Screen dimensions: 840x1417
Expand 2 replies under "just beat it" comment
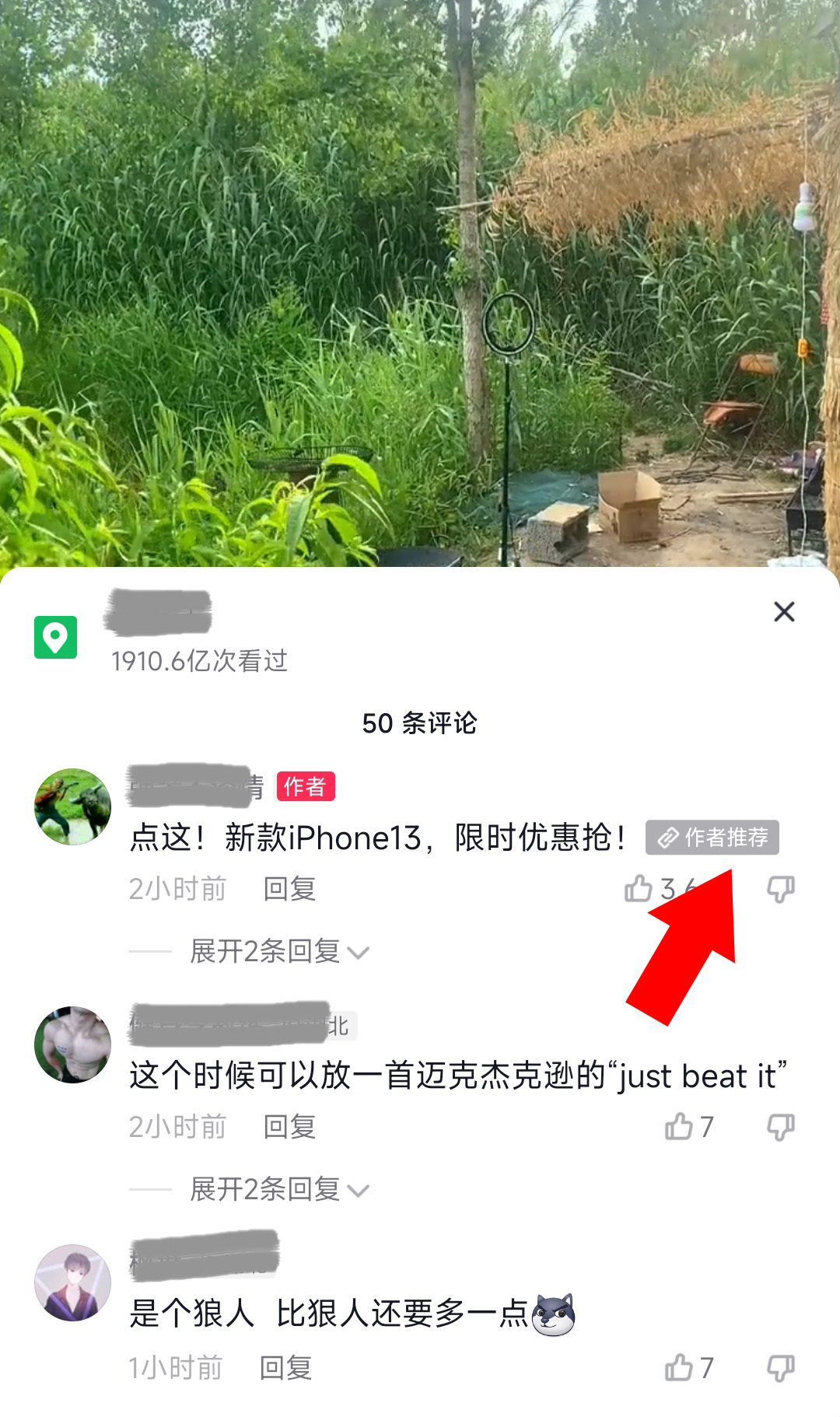click(278, 1189)
